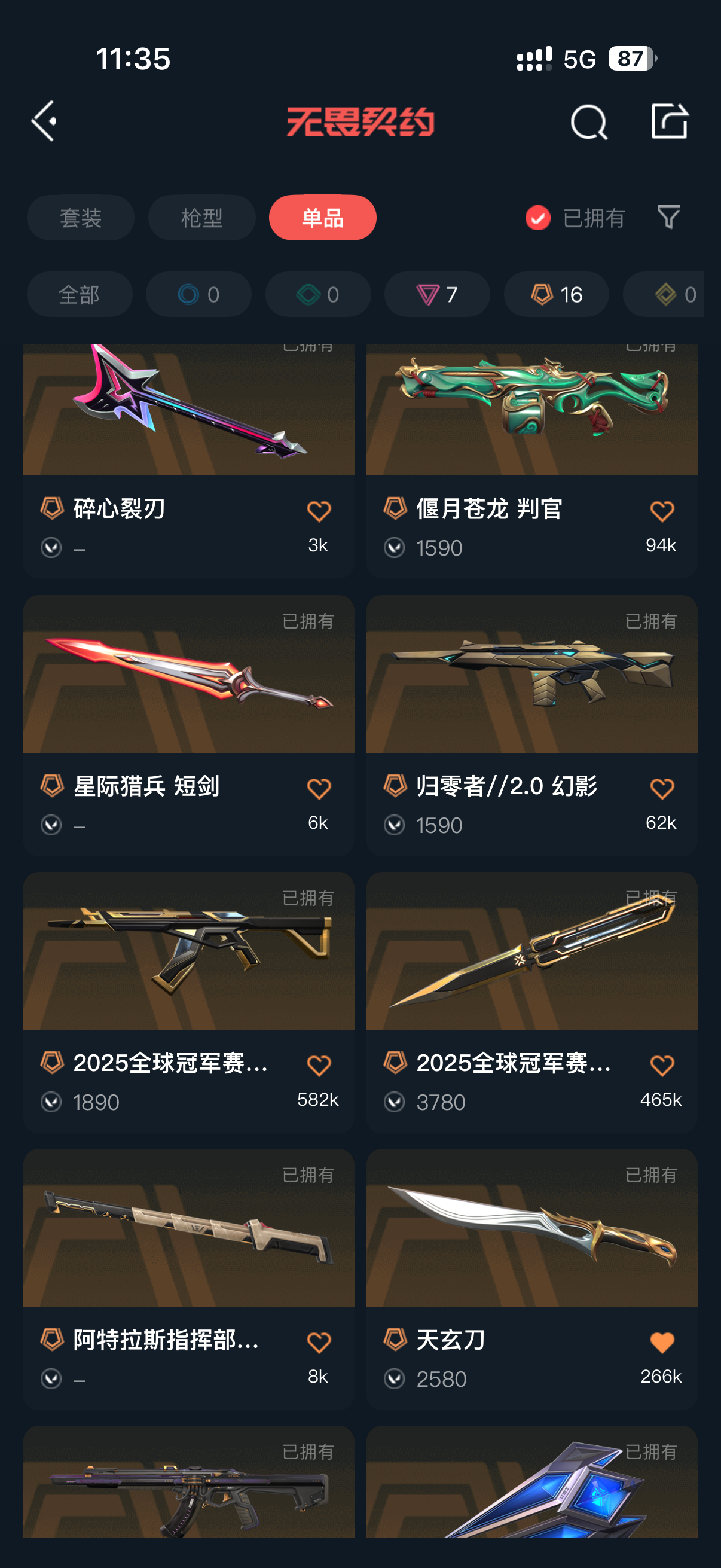Select the 全部 rarity chip
The width and height of the screenshot is (721, 1568).
coord(79,295)
